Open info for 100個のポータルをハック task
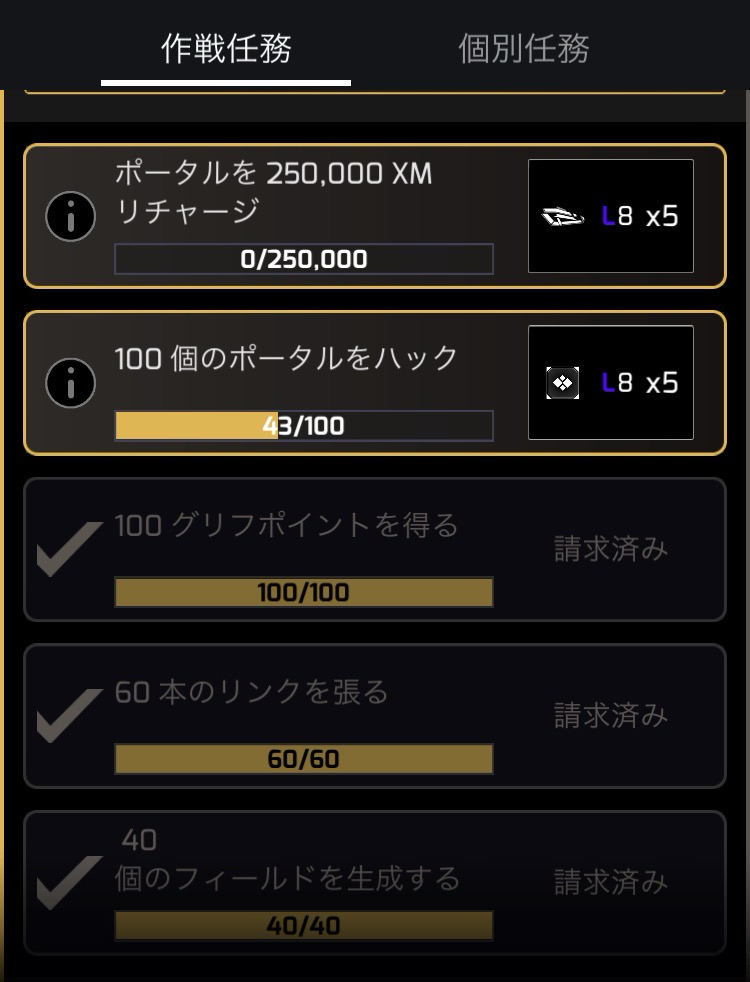This screenshot has width=750, height=982. click(x=71, y=383)
